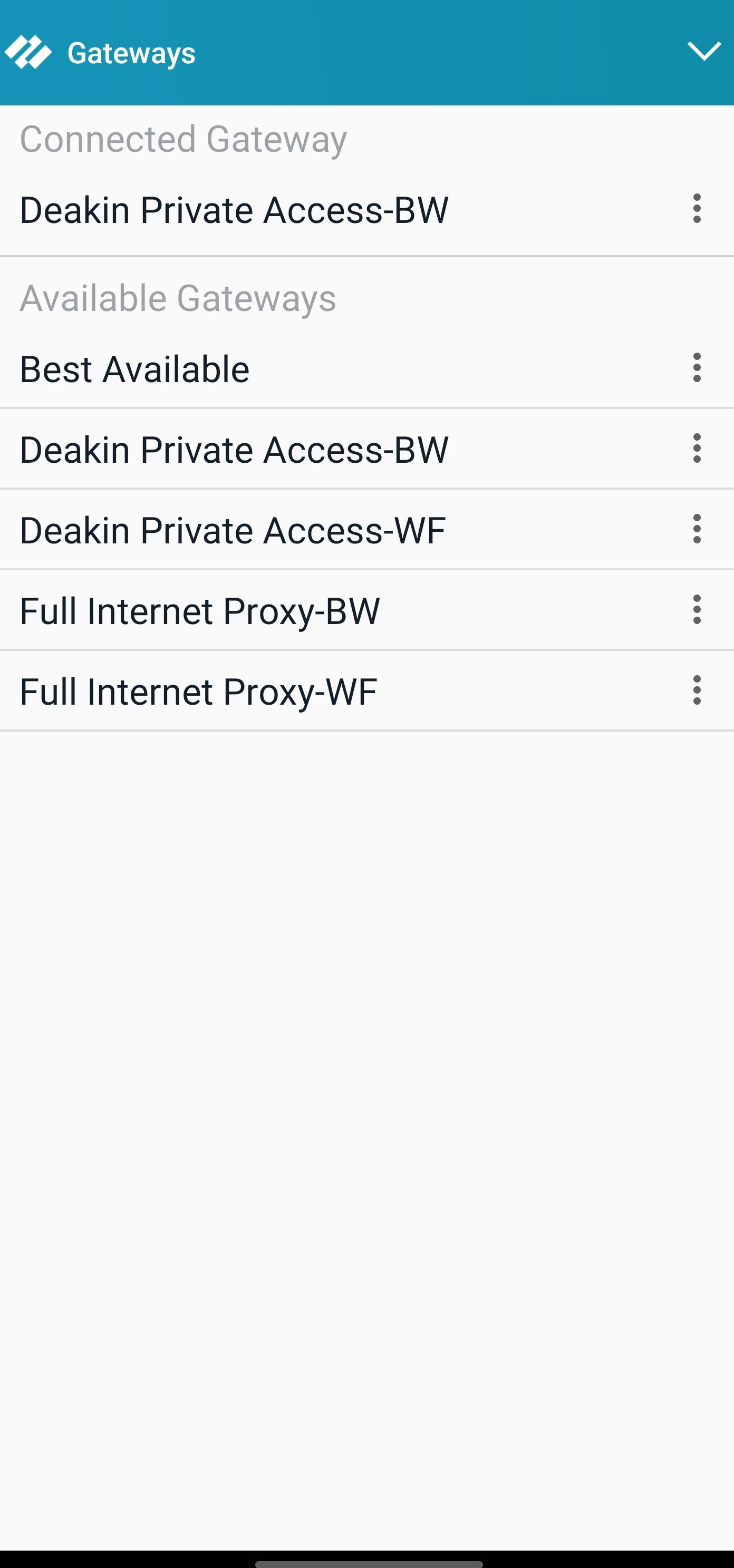The width and height of the screenshot is (734, 1568).
Task: Open the three-dot menu for Full Internet Proxy-BW
Action: click(697, 610)
